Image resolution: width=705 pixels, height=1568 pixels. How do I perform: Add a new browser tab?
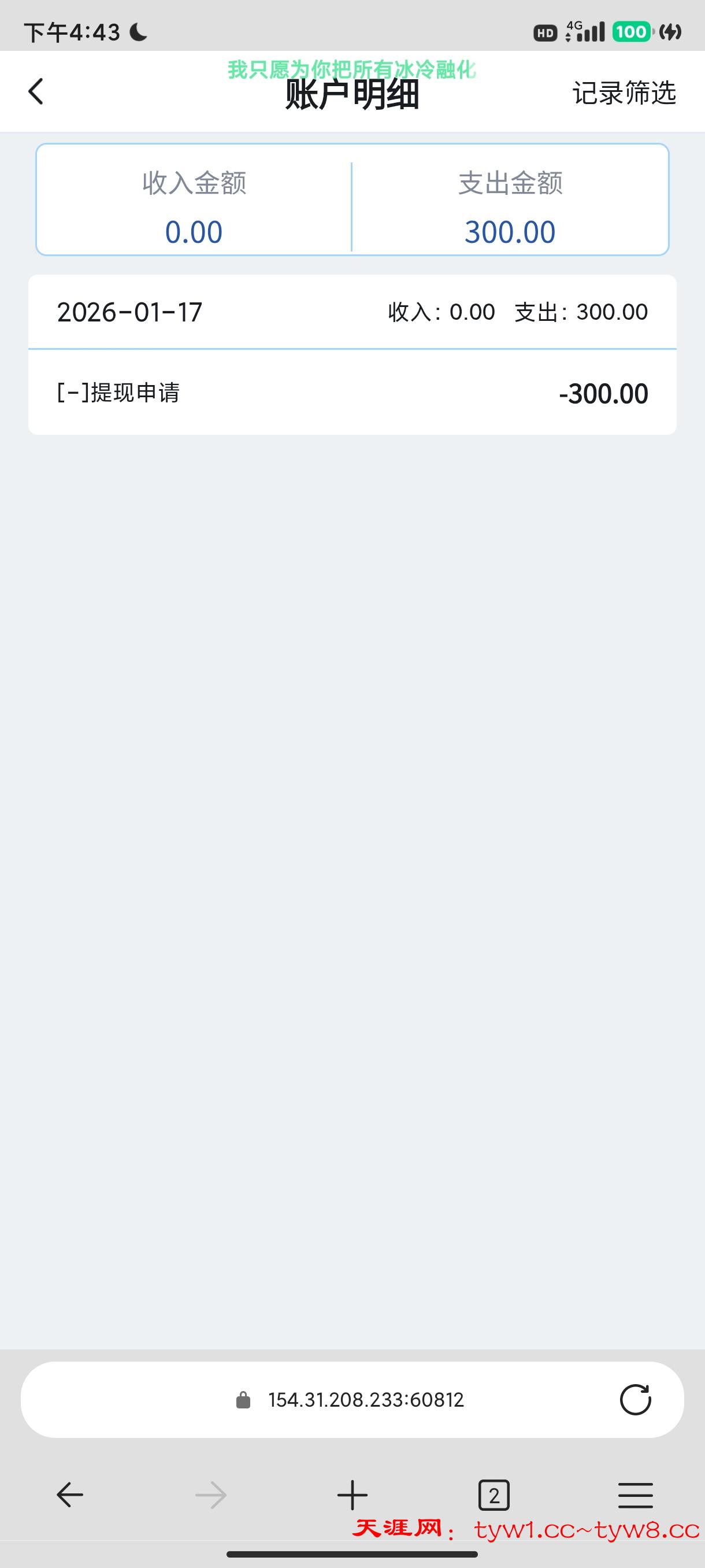click(352, 1495)
